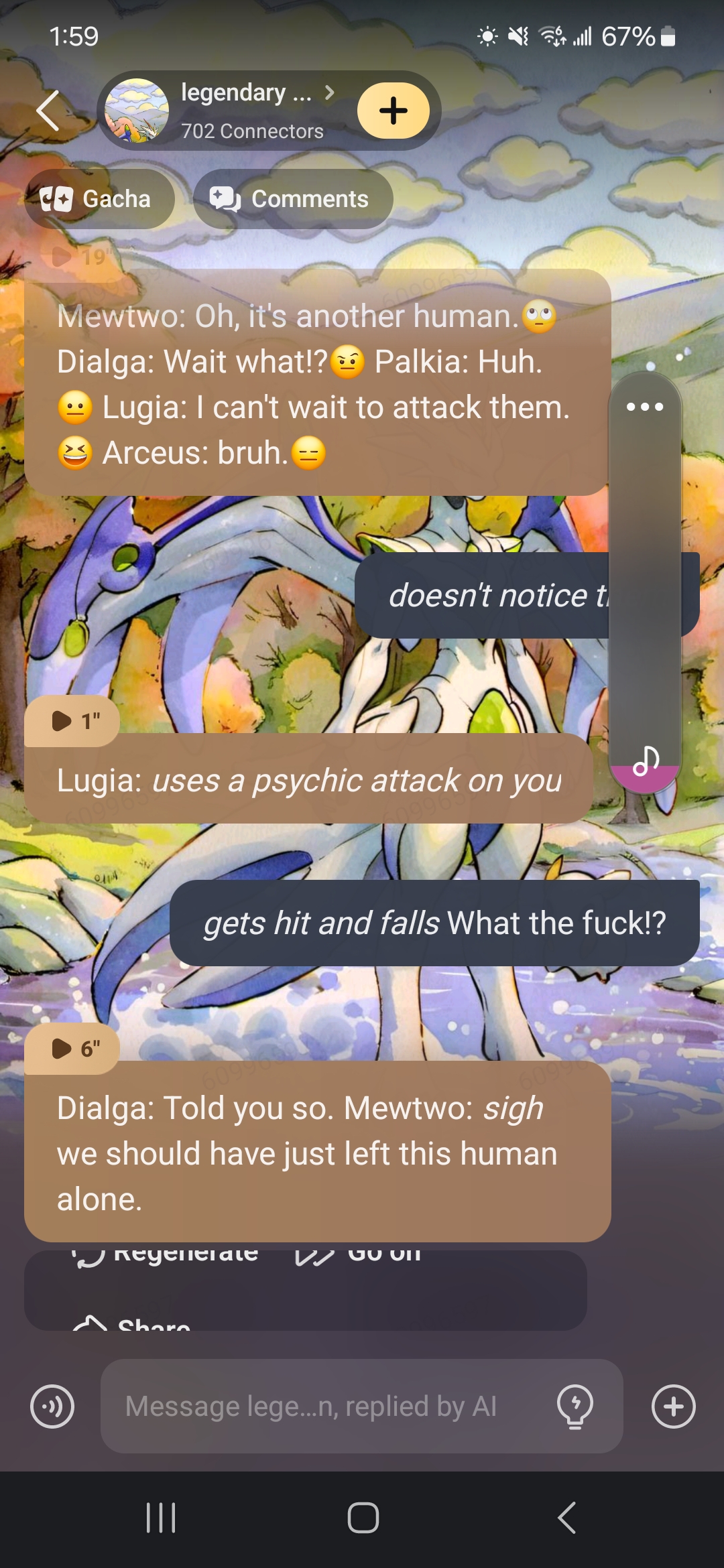
Task: Play the 1" voice clip for Lugia's message
Action: click(74, 721)
